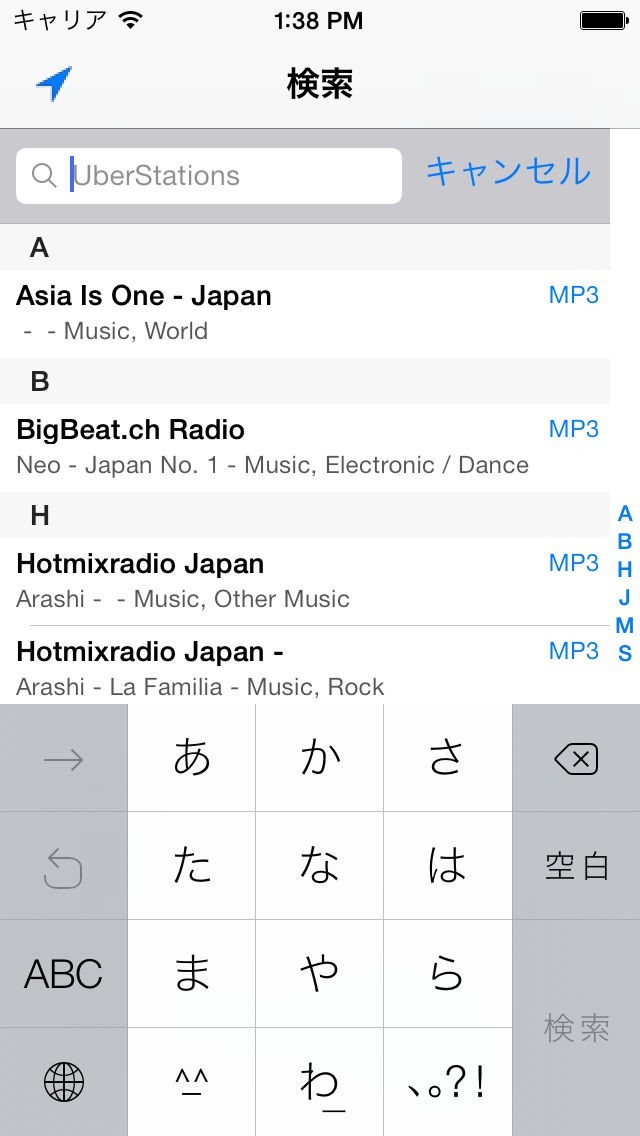Tap the globe key to change keyboard

64,1082
